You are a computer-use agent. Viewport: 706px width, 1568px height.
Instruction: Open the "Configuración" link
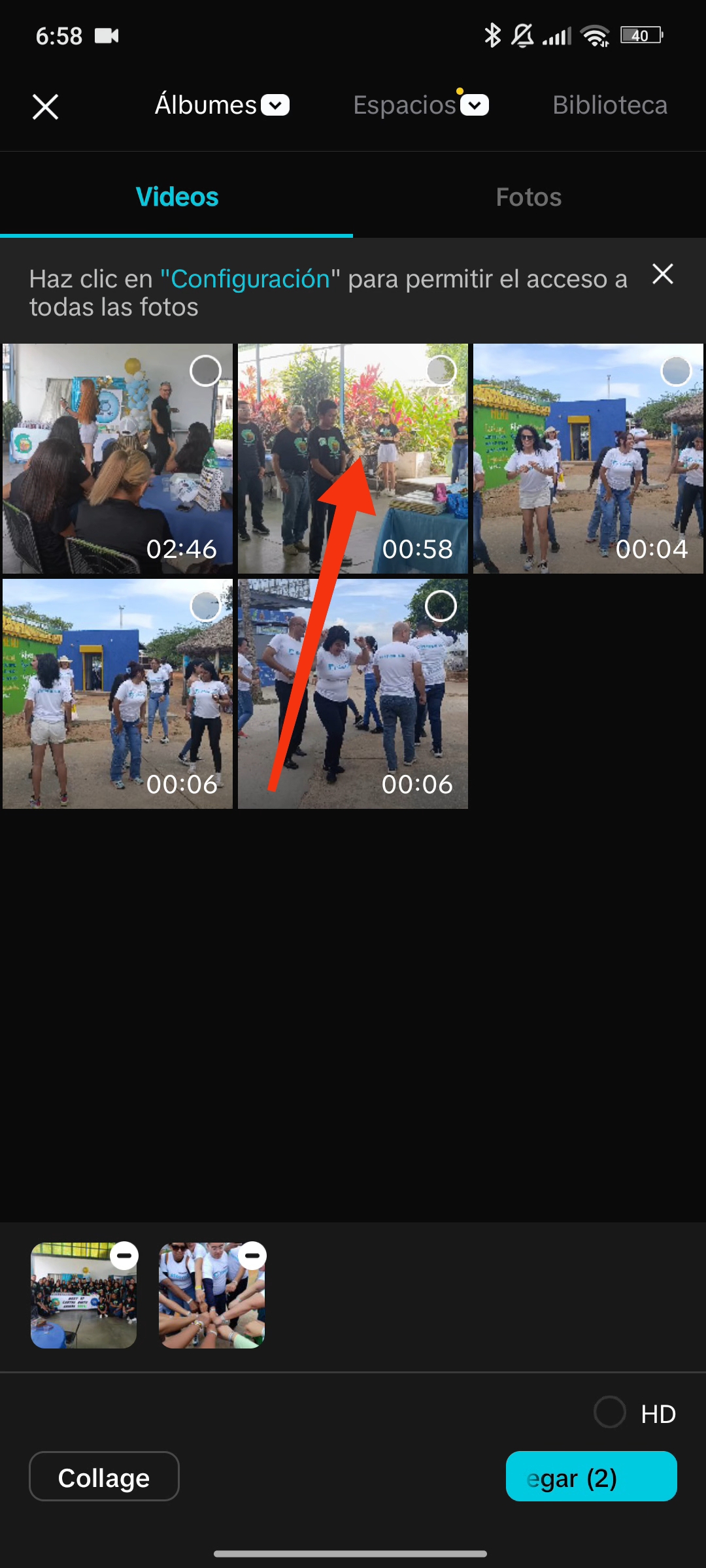click(250, 279)
